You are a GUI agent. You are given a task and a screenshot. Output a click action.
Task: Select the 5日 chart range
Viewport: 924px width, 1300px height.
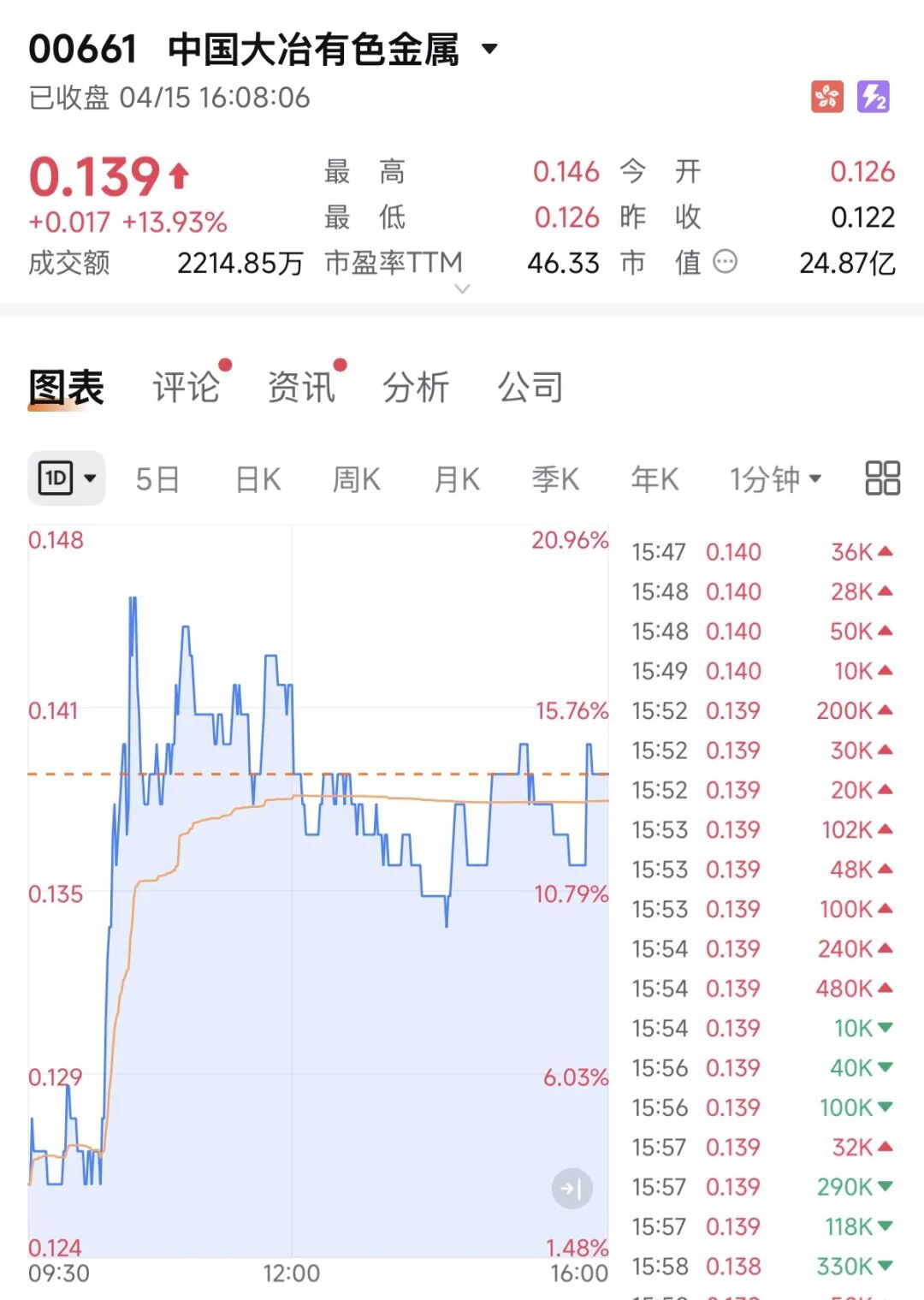click(x=157, y=479)
